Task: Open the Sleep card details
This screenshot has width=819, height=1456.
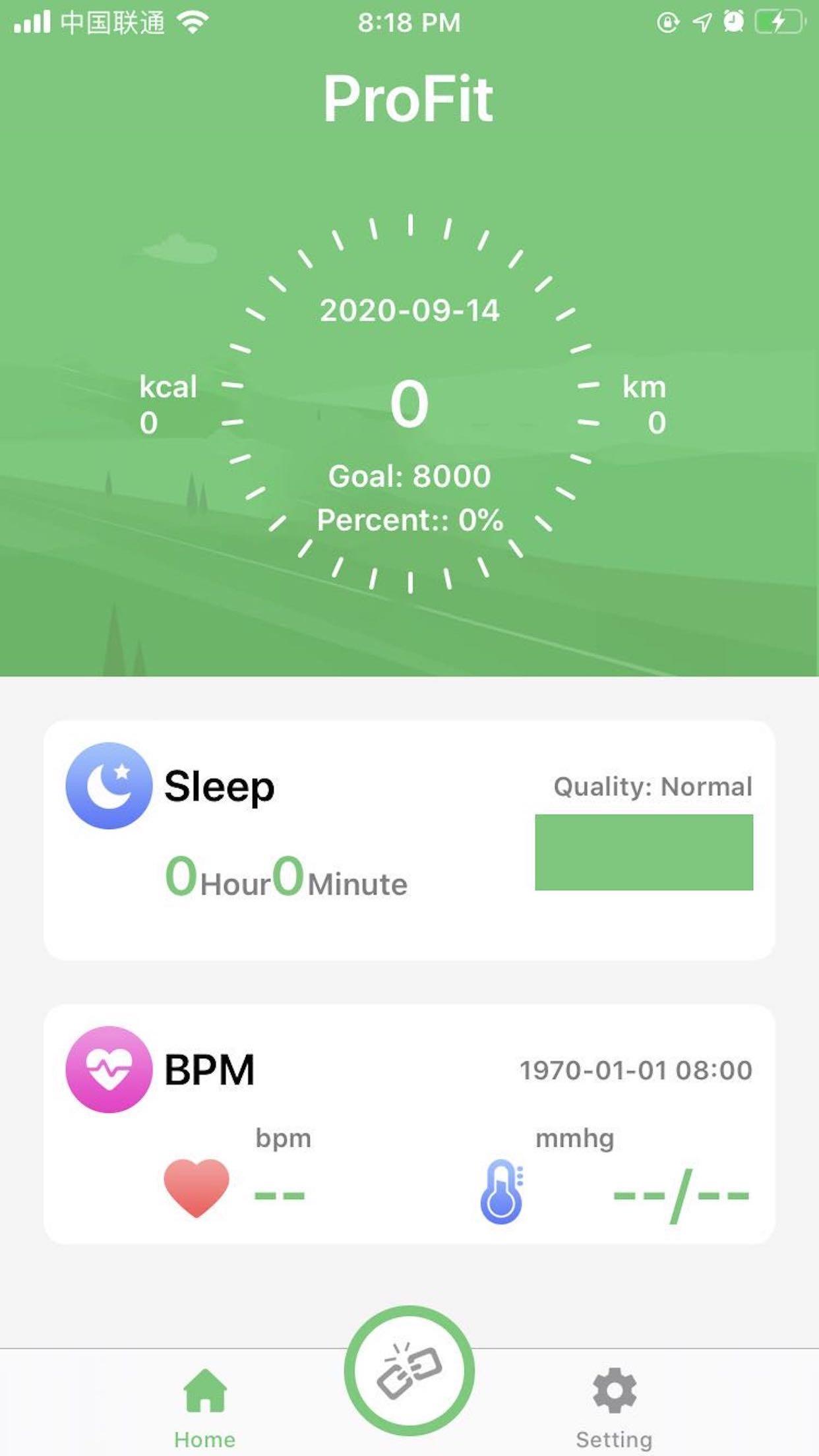Action: [409, 840]
